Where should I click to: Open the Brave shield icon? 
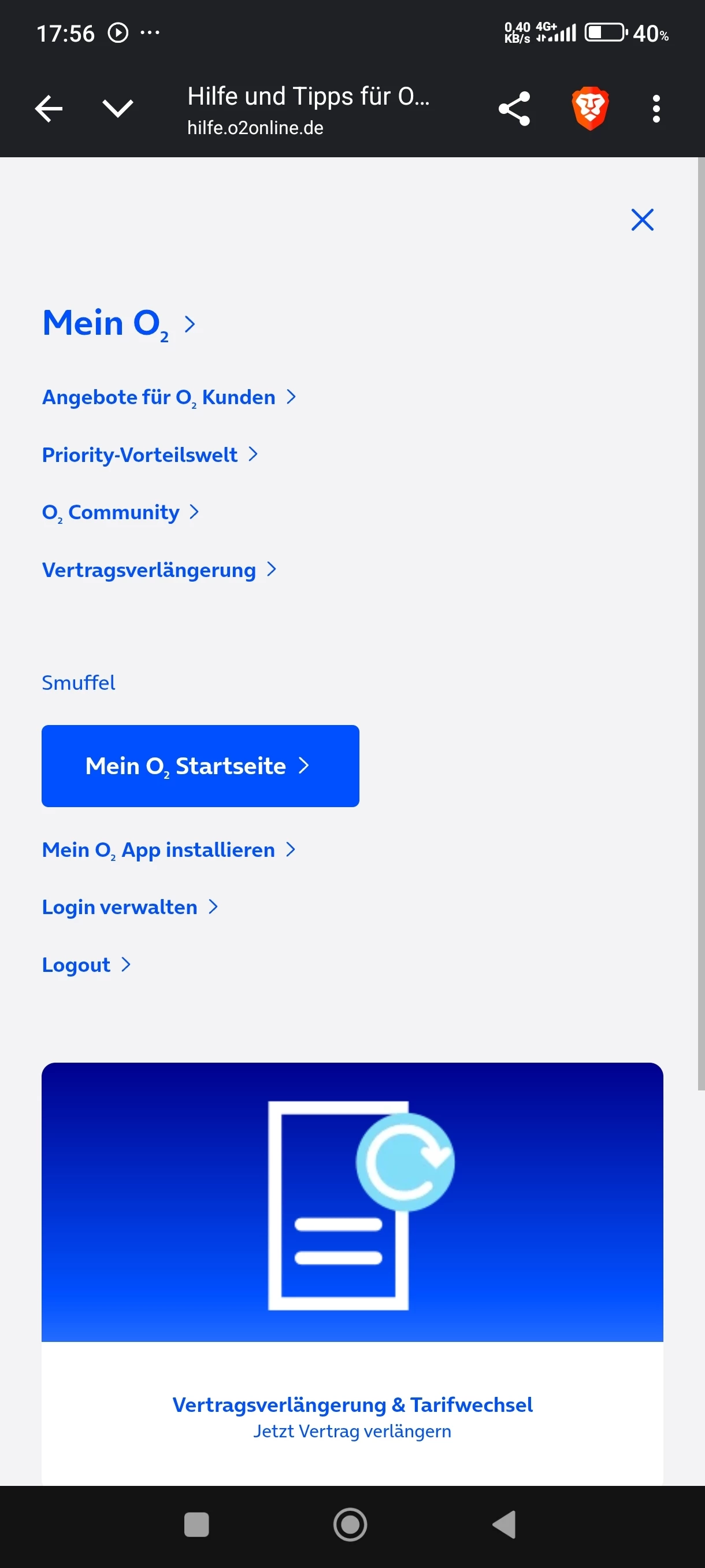589,109
